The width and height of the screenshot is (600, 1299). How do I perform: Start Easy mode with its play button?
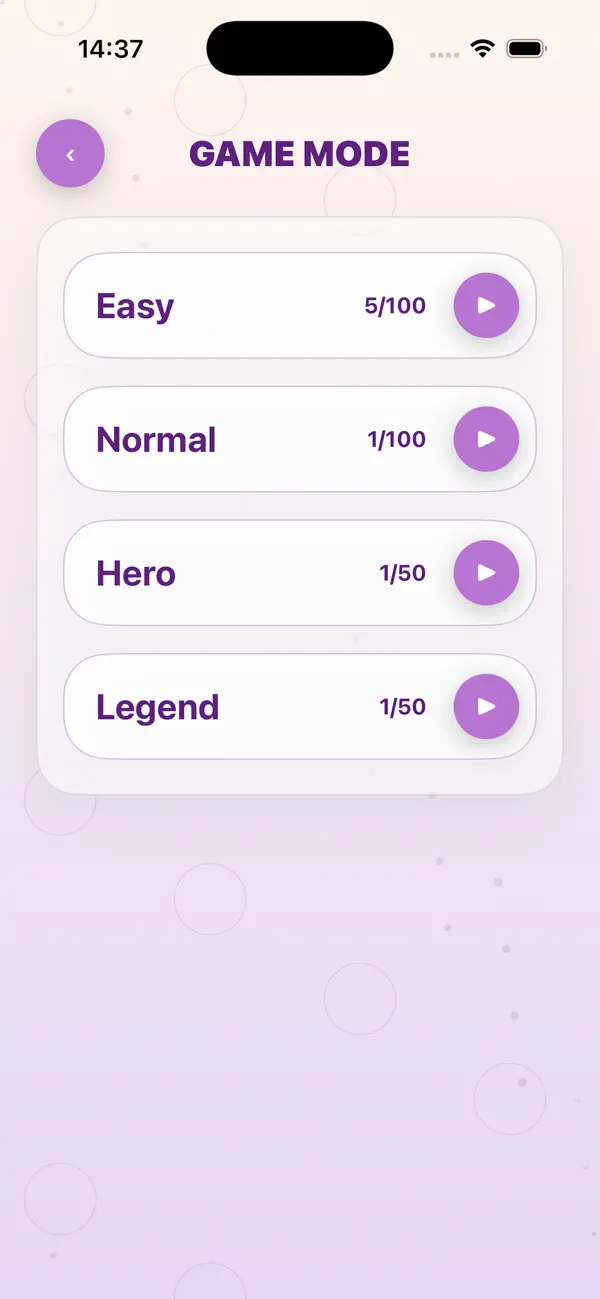[486, 305]
